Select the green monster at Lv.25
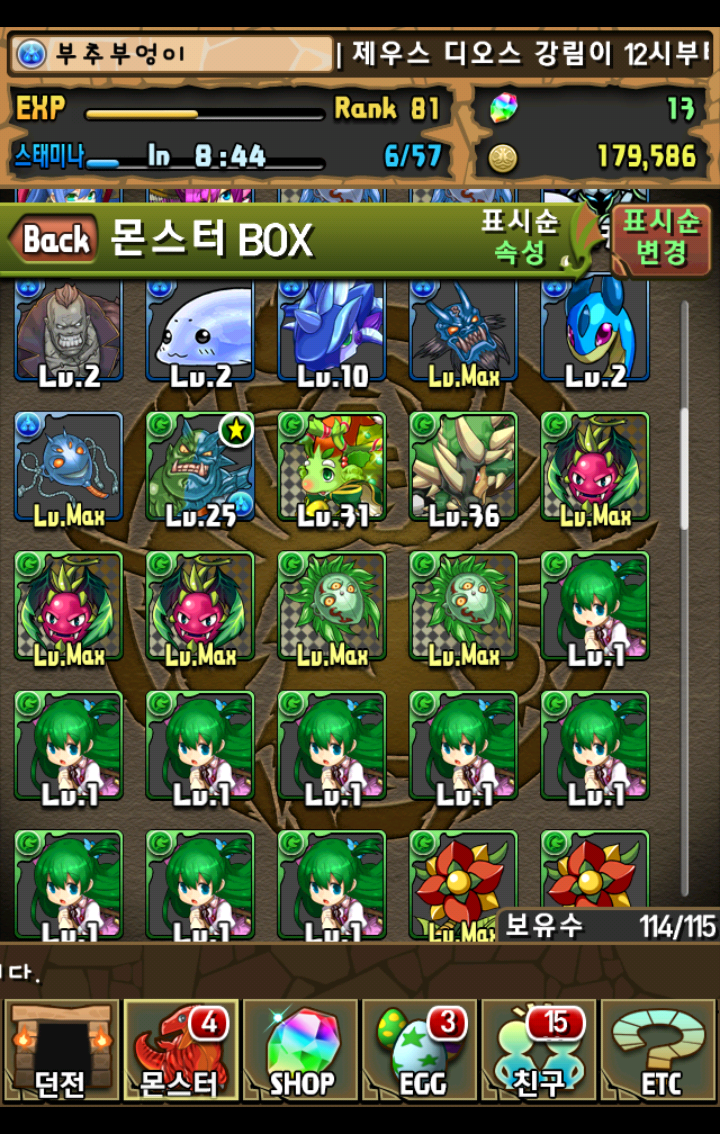This screenshot has height=1134, width=720. (200, 468)
